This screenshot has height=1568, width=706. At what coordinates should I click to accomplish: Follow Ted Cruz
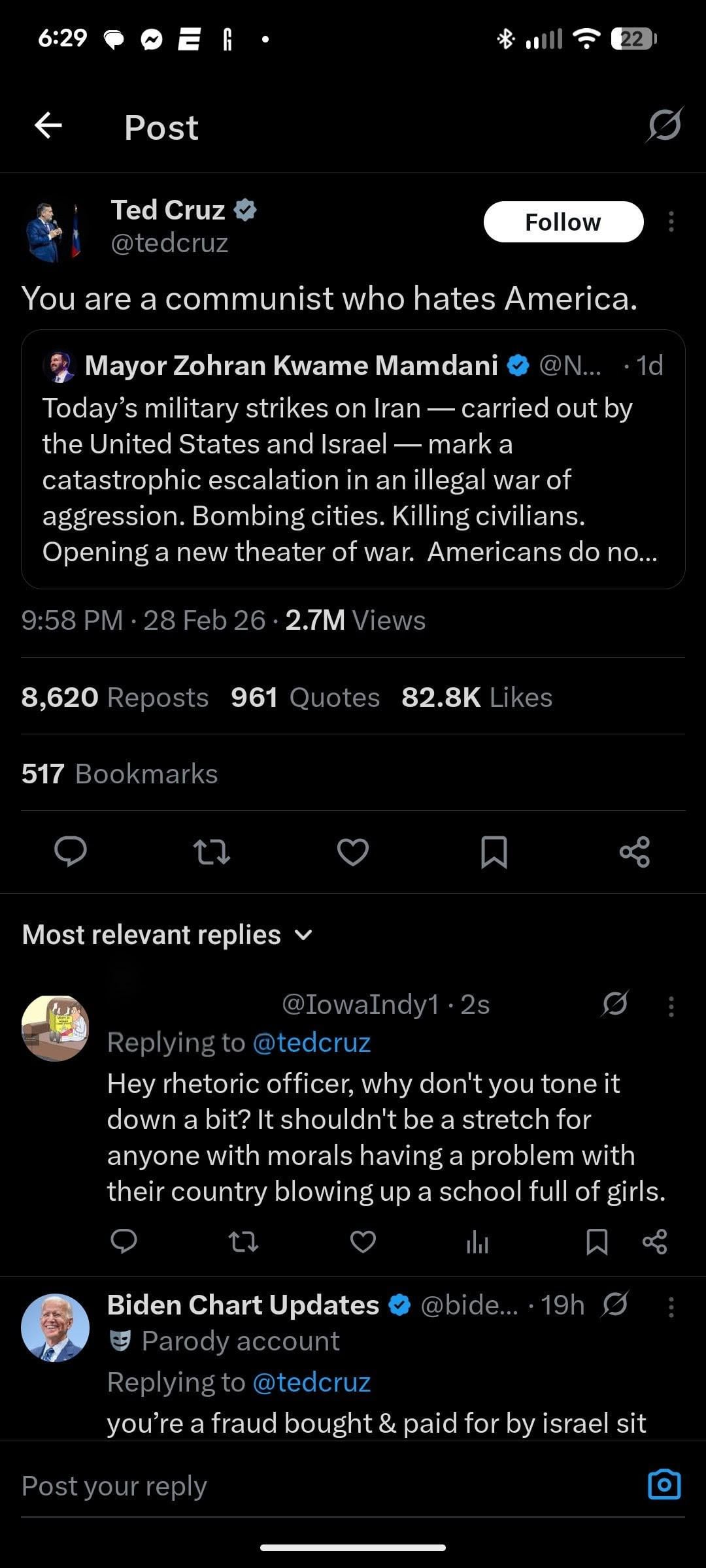coord(563,222)
